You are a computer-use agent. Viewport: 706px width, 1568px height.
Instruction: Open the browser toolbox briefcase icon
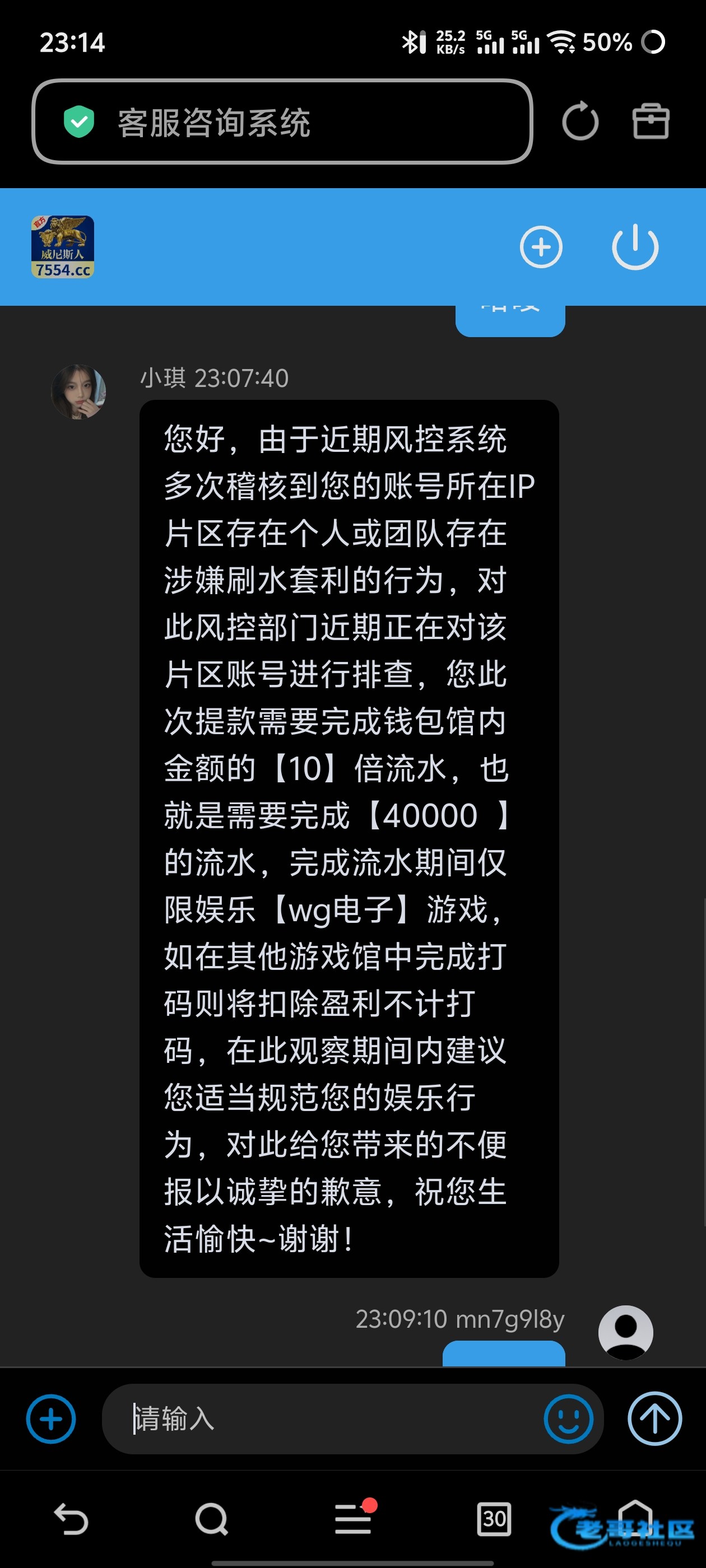tap(651, 122)
